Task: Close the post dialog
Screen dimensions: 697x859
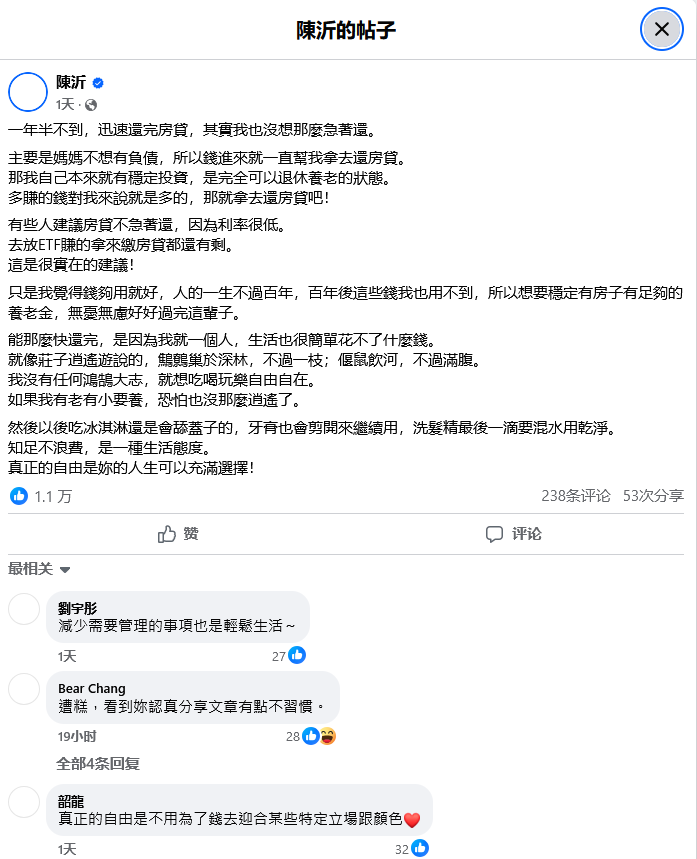Action: (x=661, y=29)
